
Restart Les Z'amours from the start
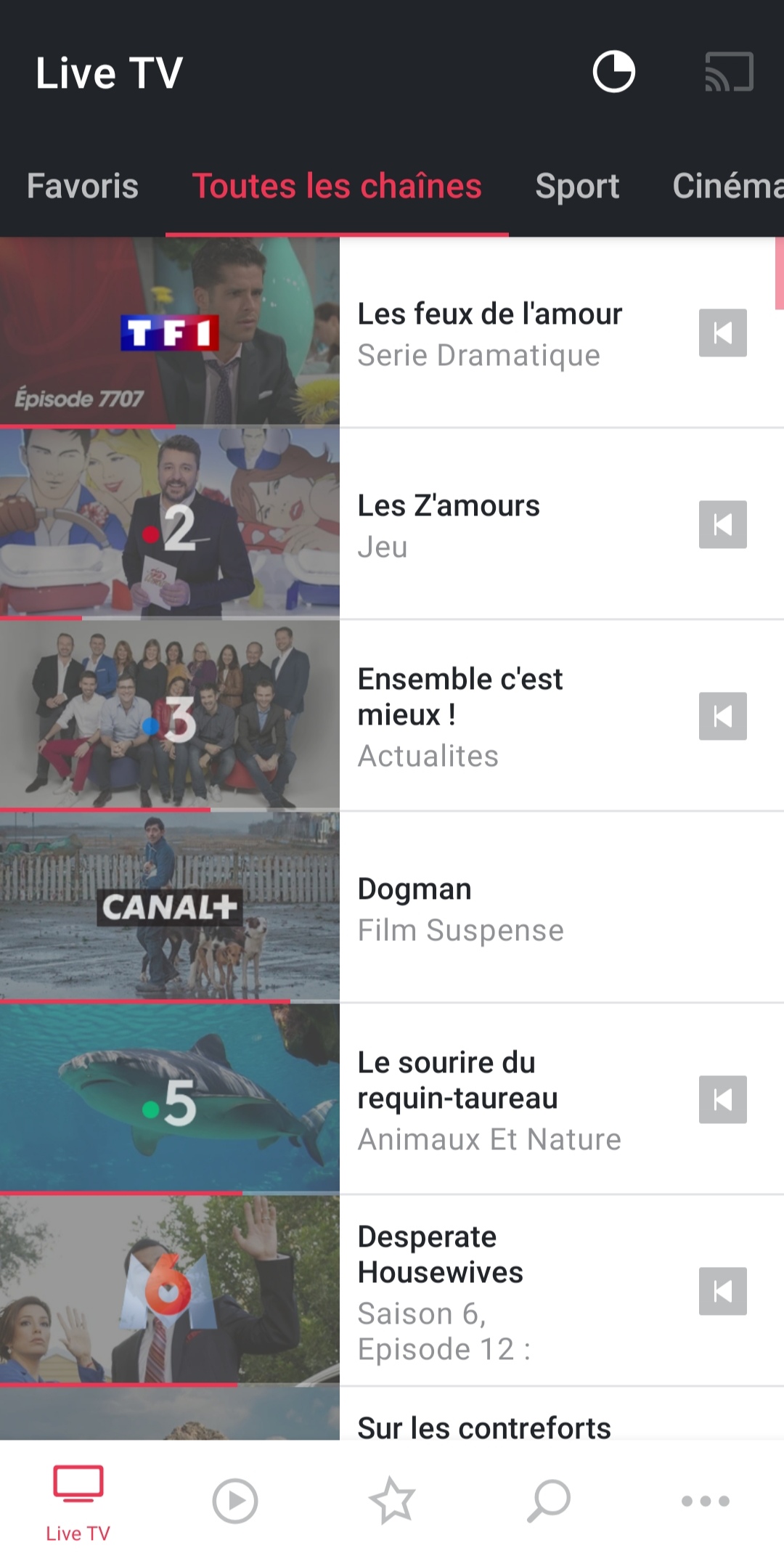(722, 524)
